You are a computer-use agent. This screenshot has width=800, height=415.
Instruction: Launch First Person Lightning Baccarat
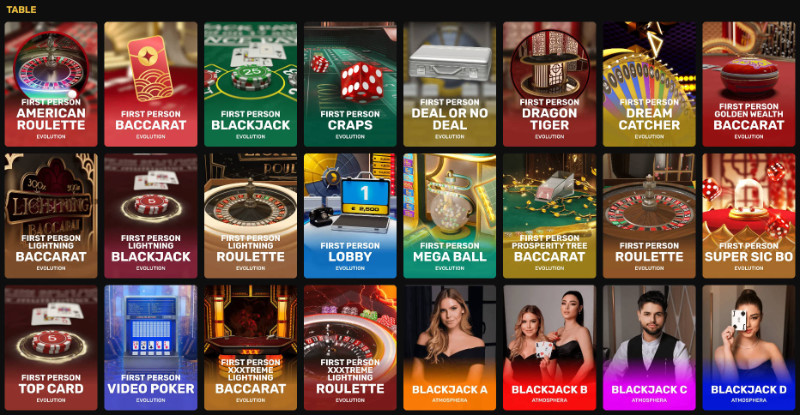point(51,215)
